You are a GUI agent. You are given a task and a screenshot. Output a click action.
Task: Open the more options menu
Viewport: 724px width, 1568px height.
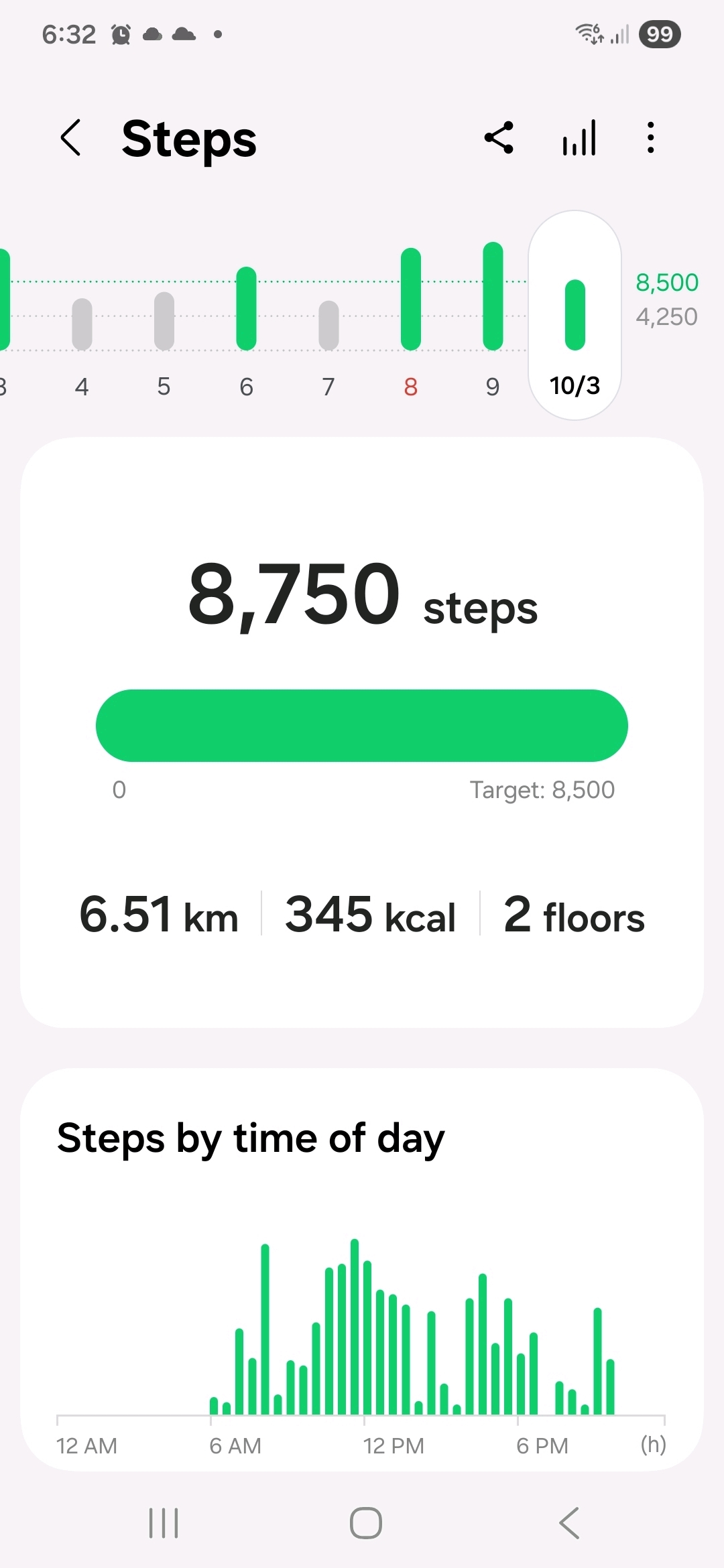(650, 138)
